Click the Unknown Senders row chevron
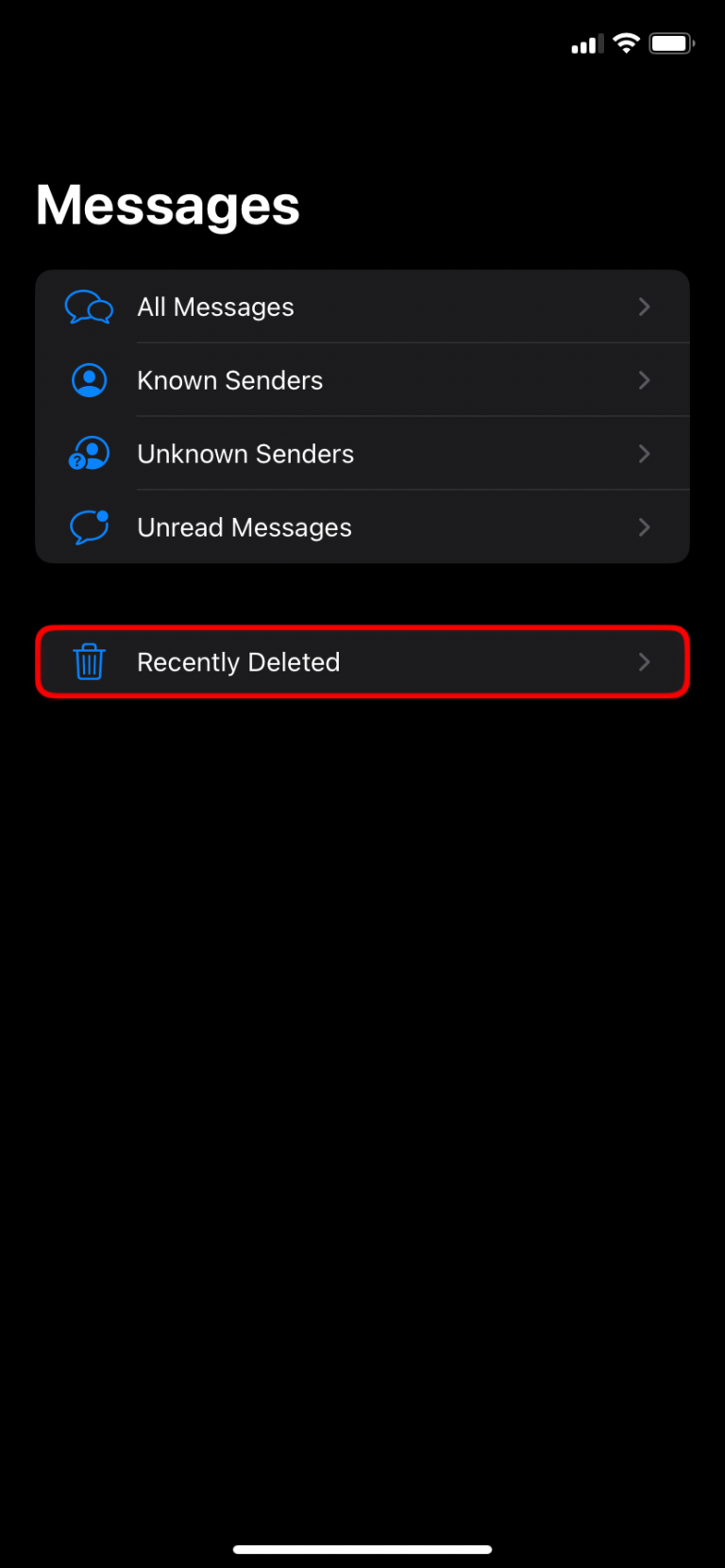 coord(645,454)
